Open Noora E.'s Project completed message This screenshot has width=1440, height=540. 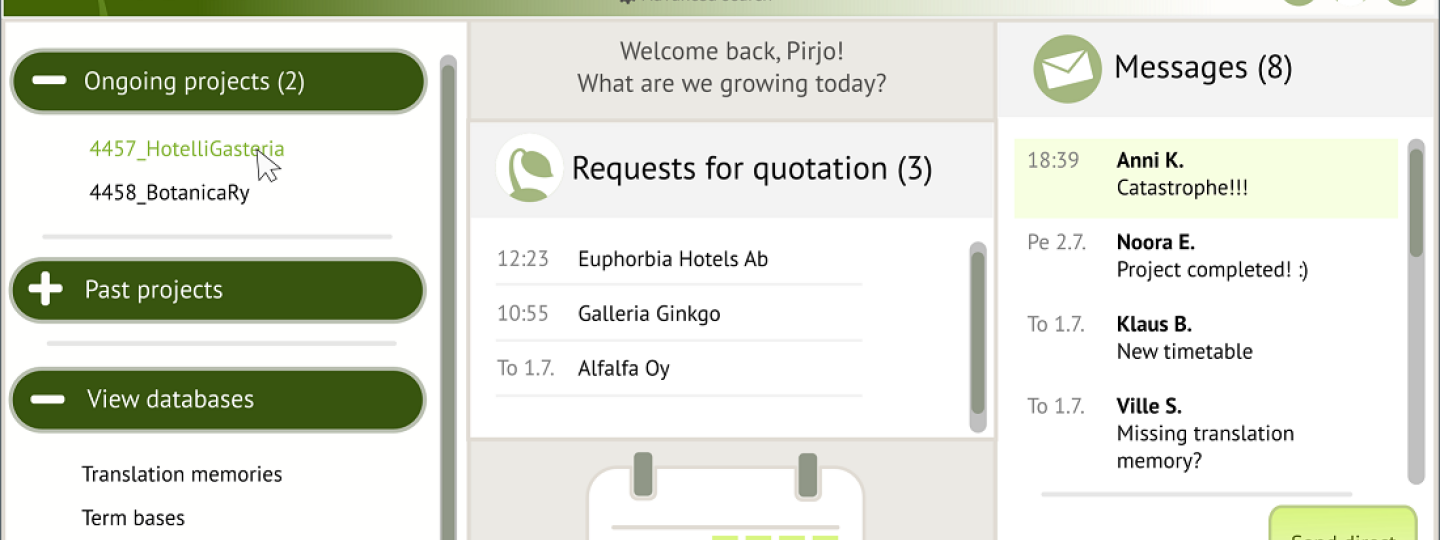(1210, 256)
